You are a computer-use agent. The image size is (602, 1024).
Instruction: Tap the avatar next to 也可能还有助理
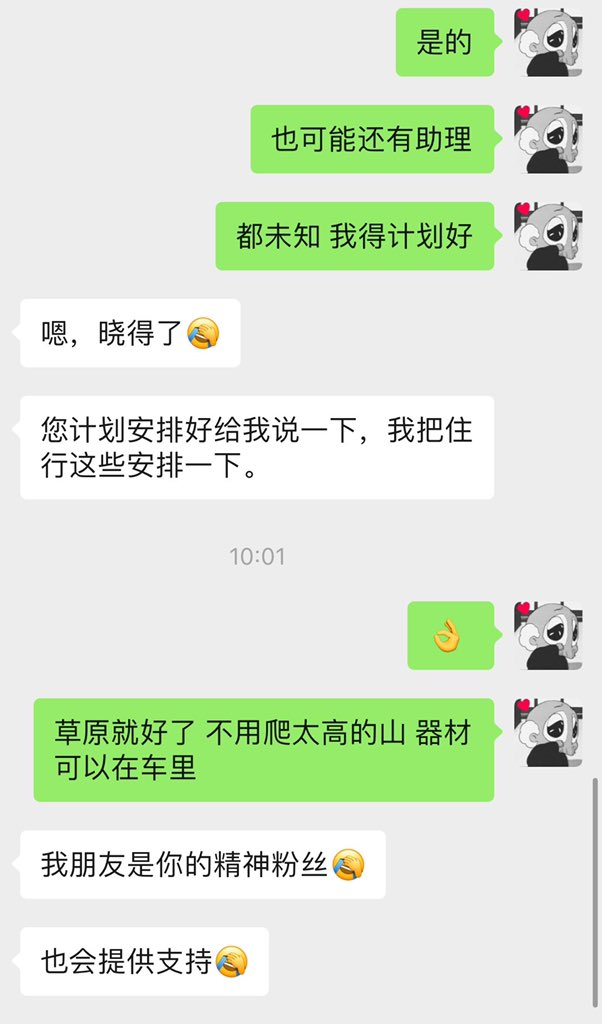tap(548, 139)
